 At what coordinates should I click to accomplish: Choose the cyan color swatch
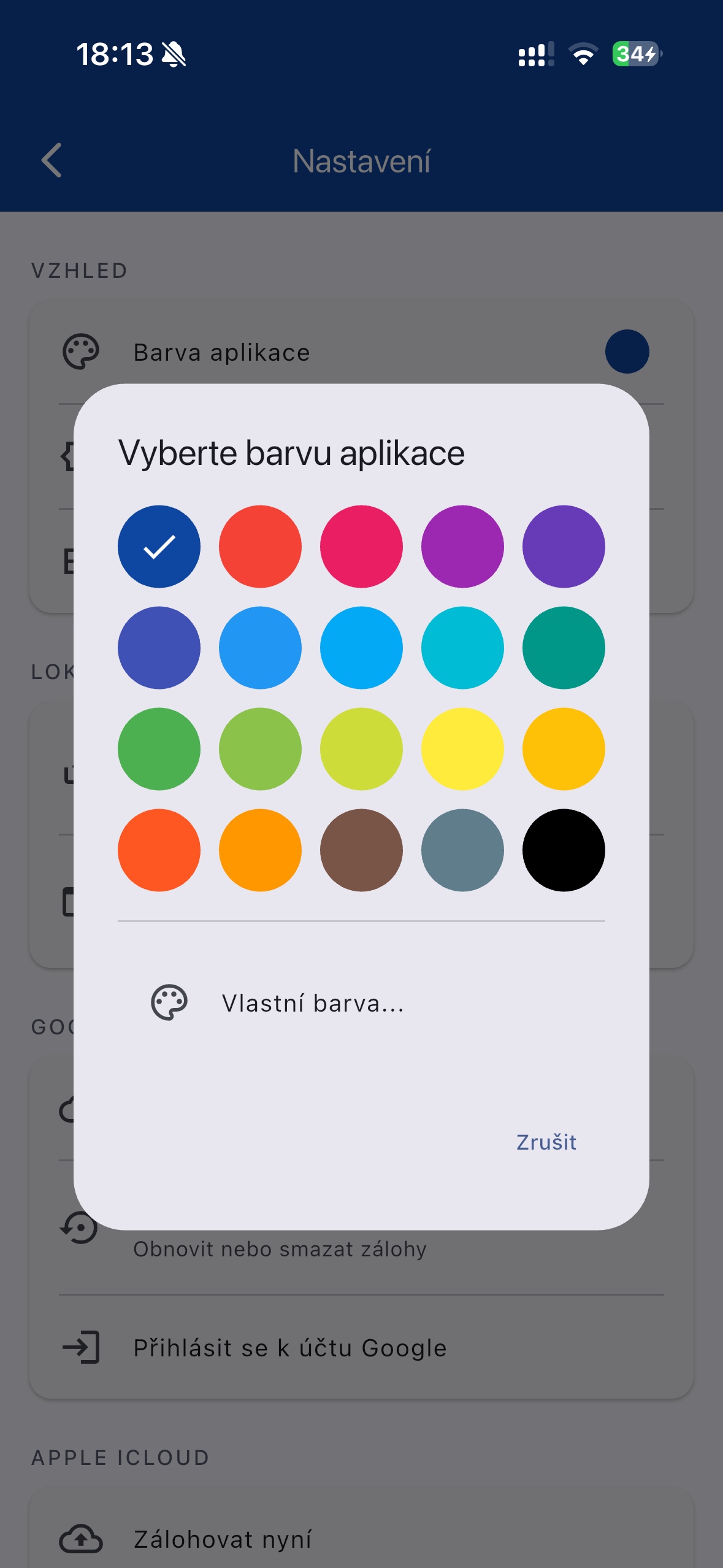462,648
